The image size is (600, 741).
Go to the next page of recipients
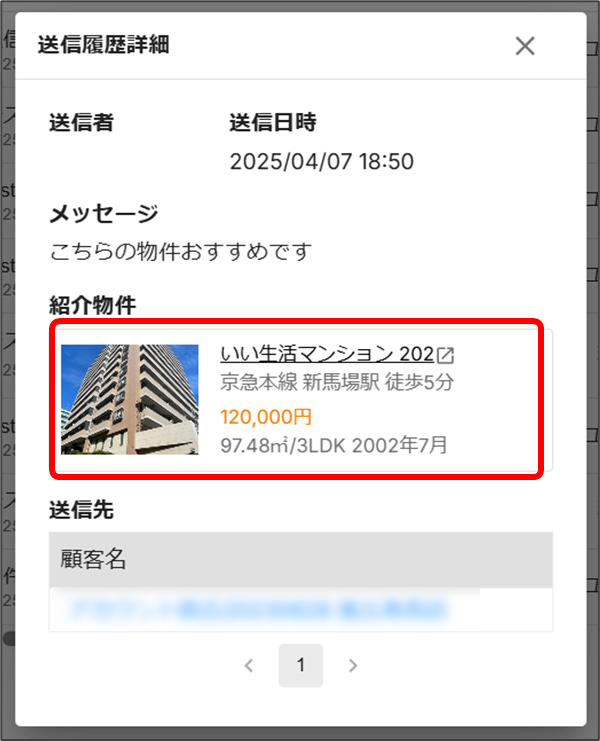(x=352, y=665)
